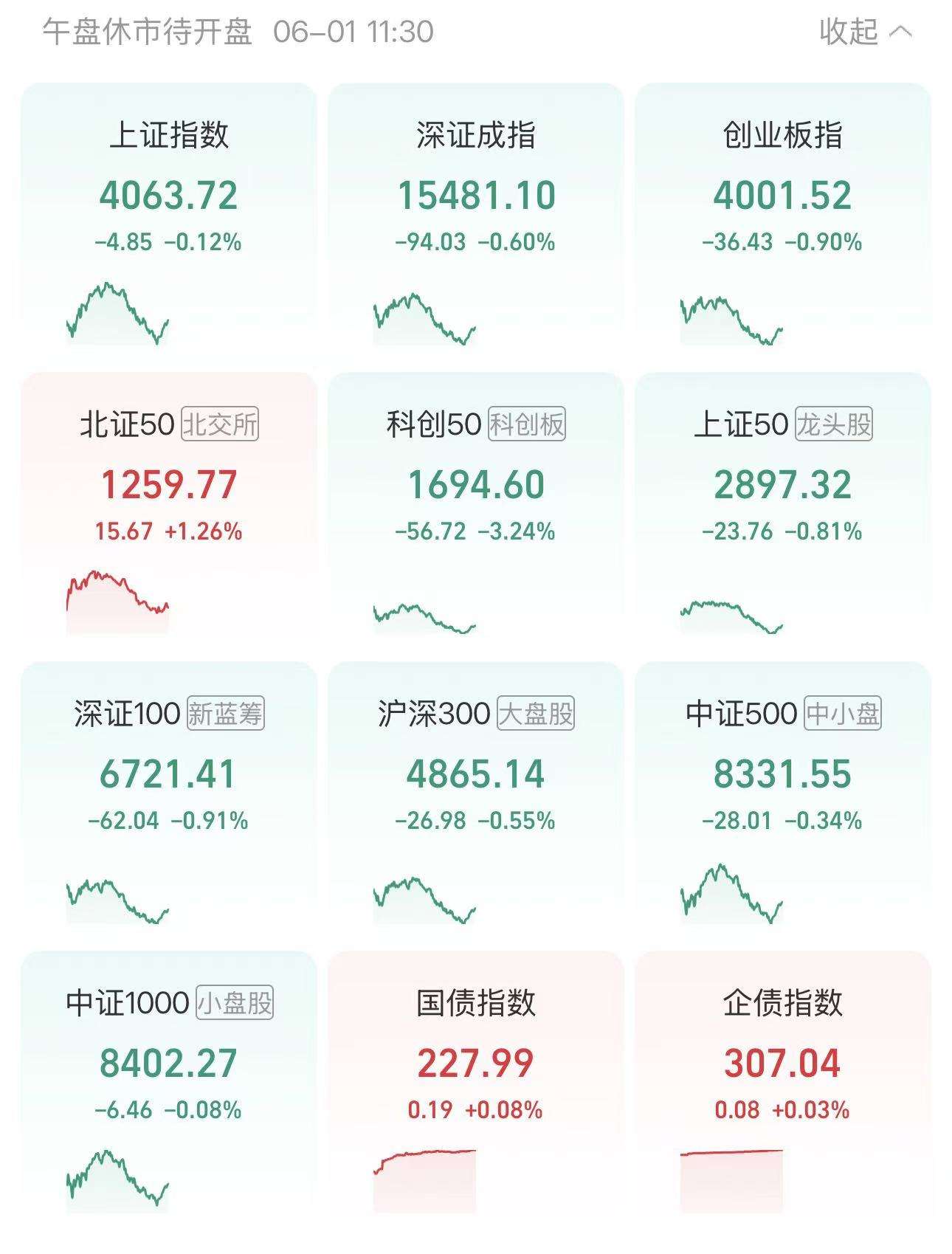The image size is (952, 1254).
Task: Select the 科创50 index card
Action: [476, 504]
